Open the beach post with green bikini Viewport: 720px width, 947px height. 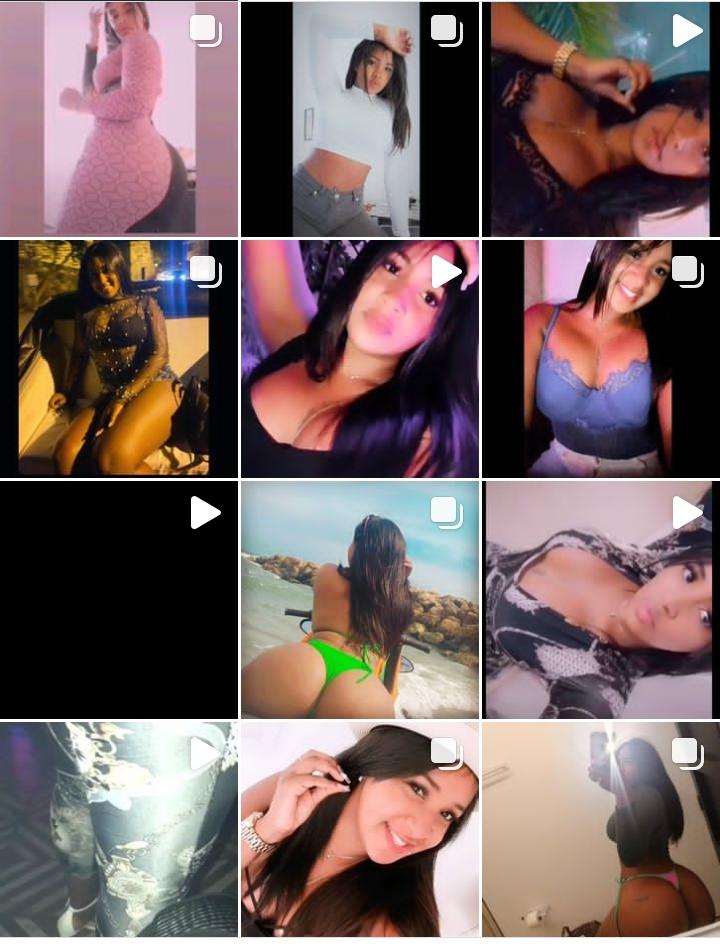coord(360,599)
